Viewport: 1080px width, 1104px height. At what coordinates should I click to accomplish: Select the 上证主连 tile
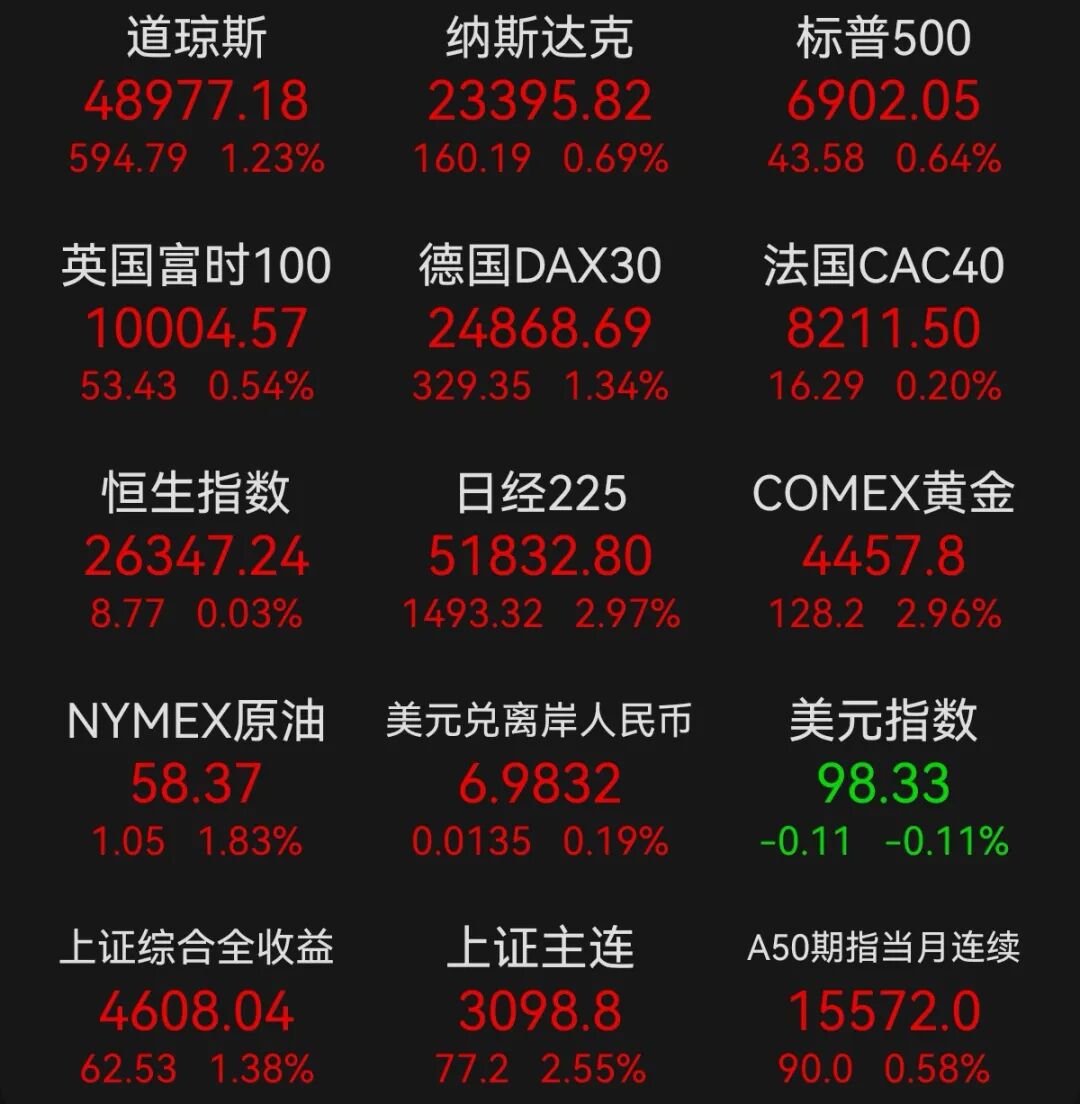pyautogui.click(x=540, y=1007)
